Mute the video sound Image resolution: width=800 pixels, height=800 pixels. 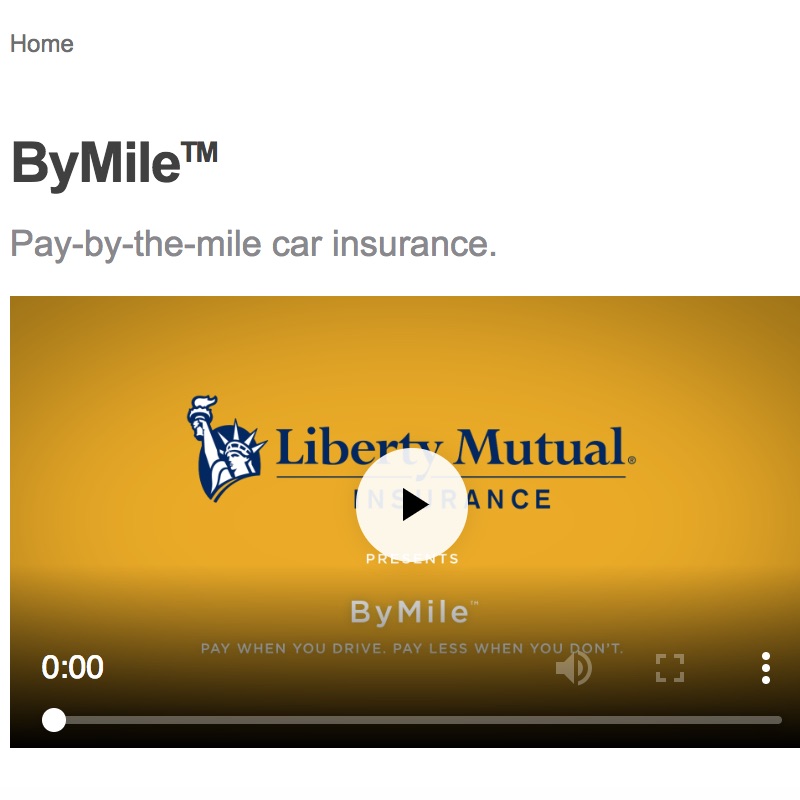[x=574, y=668]
